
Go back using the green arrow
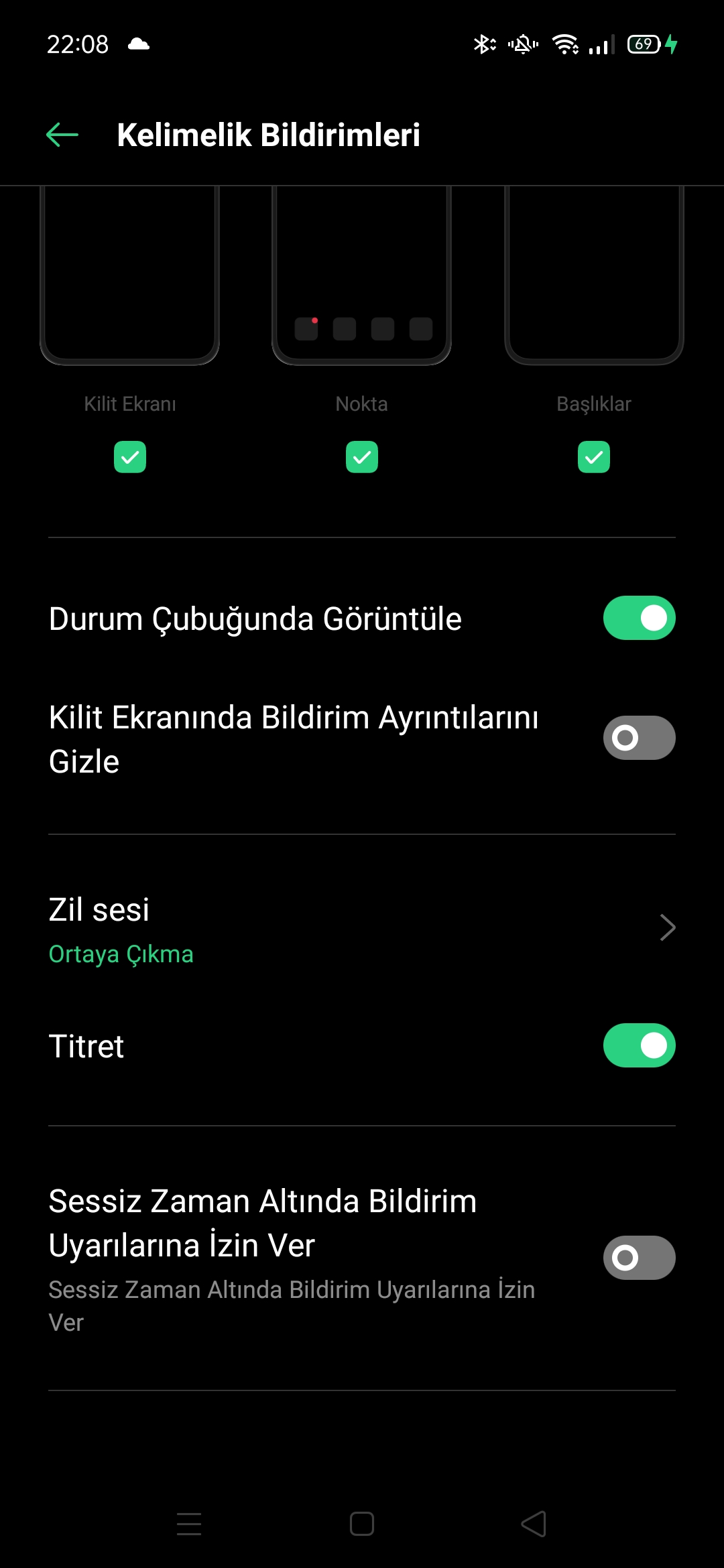pyautogui.click(x=62, y=135)
